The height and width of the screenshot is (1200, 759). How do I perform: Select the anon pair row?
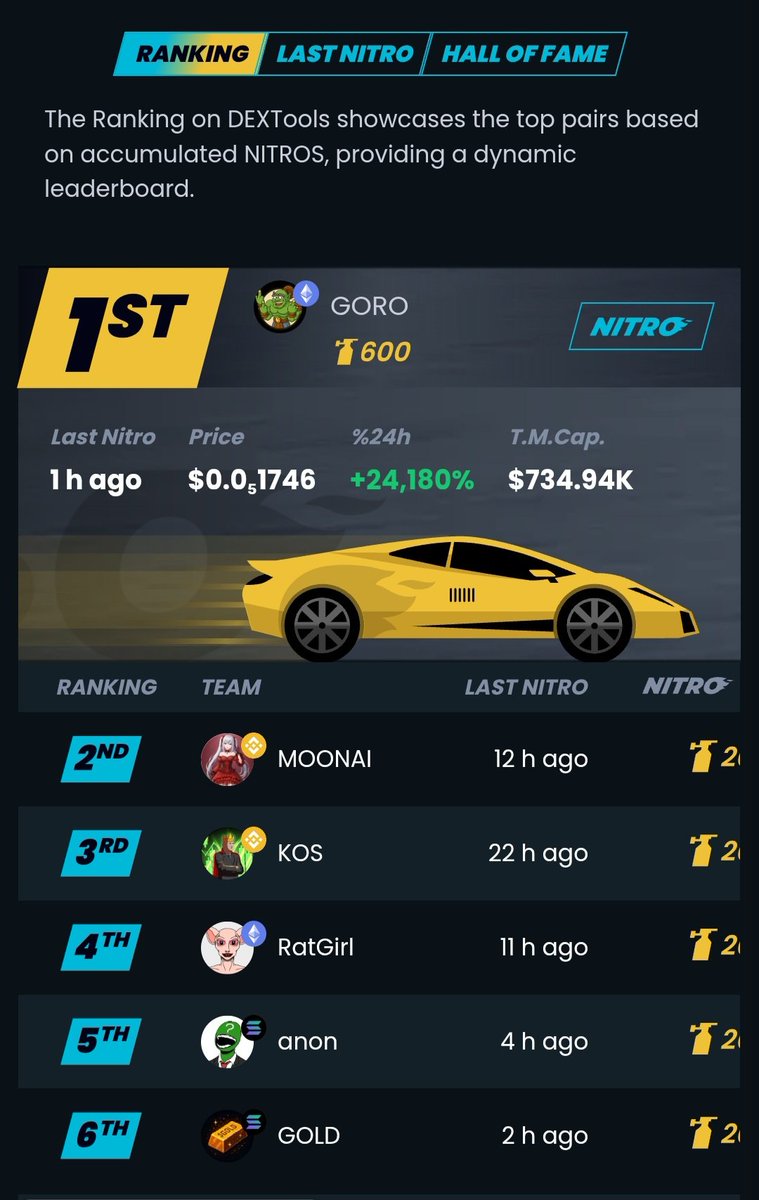pyautogui.click(x=307, y=1041)
